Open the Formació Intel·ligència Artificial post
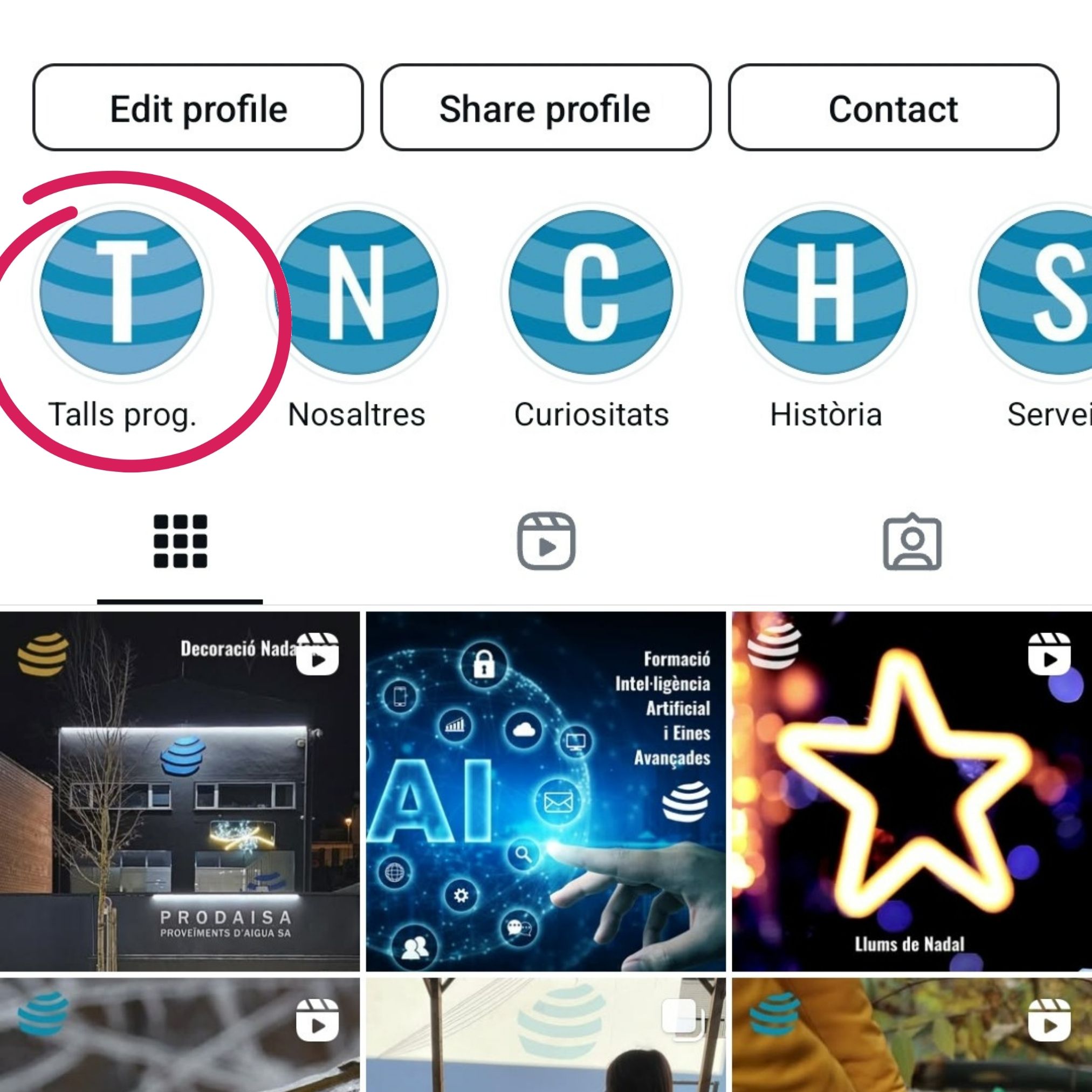 coord(545,791)
